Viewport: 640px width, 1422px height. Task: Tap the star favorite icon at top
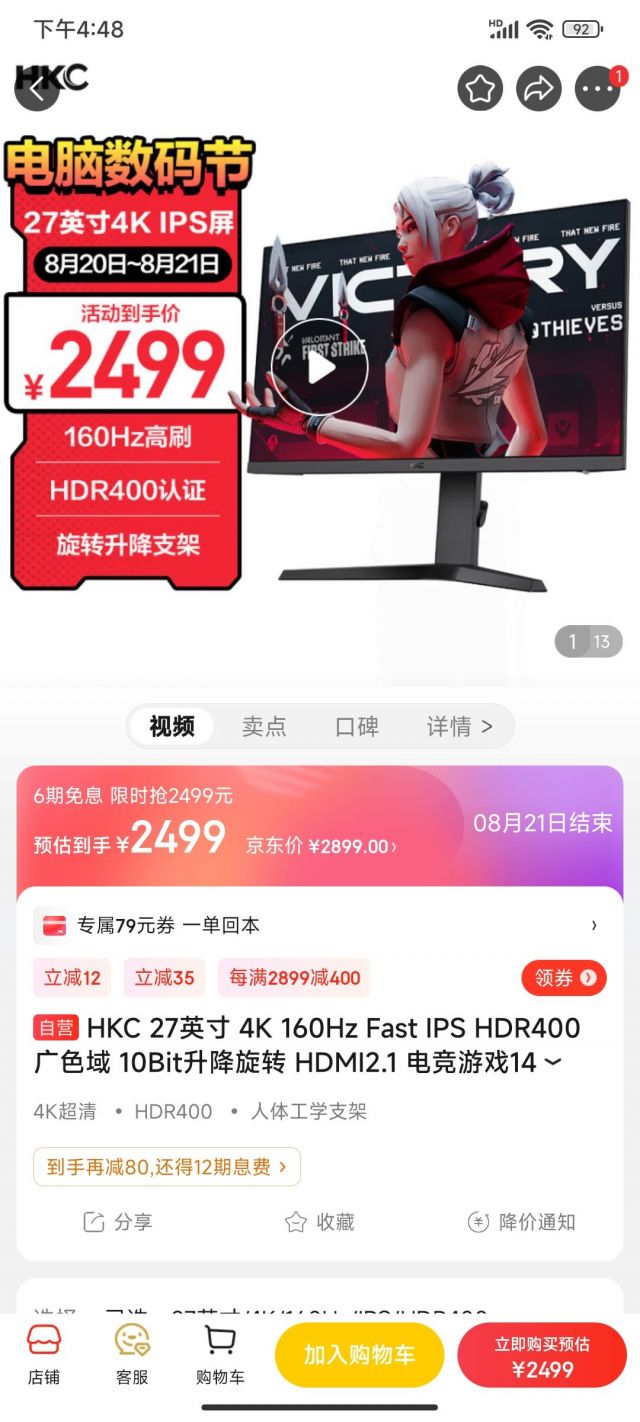click(x=480, y=89)
